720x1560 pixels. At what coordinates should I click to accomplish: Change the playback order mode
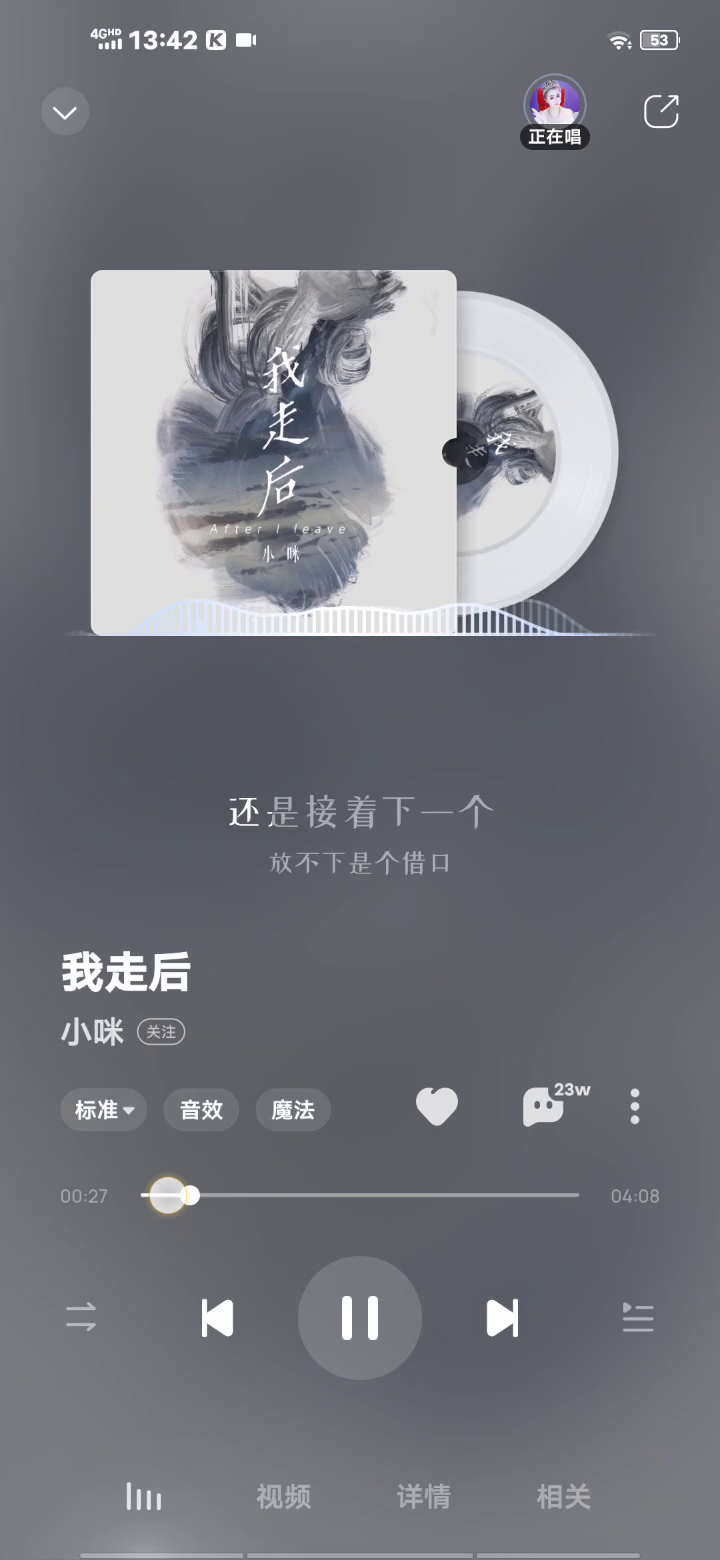point(81,1317)
